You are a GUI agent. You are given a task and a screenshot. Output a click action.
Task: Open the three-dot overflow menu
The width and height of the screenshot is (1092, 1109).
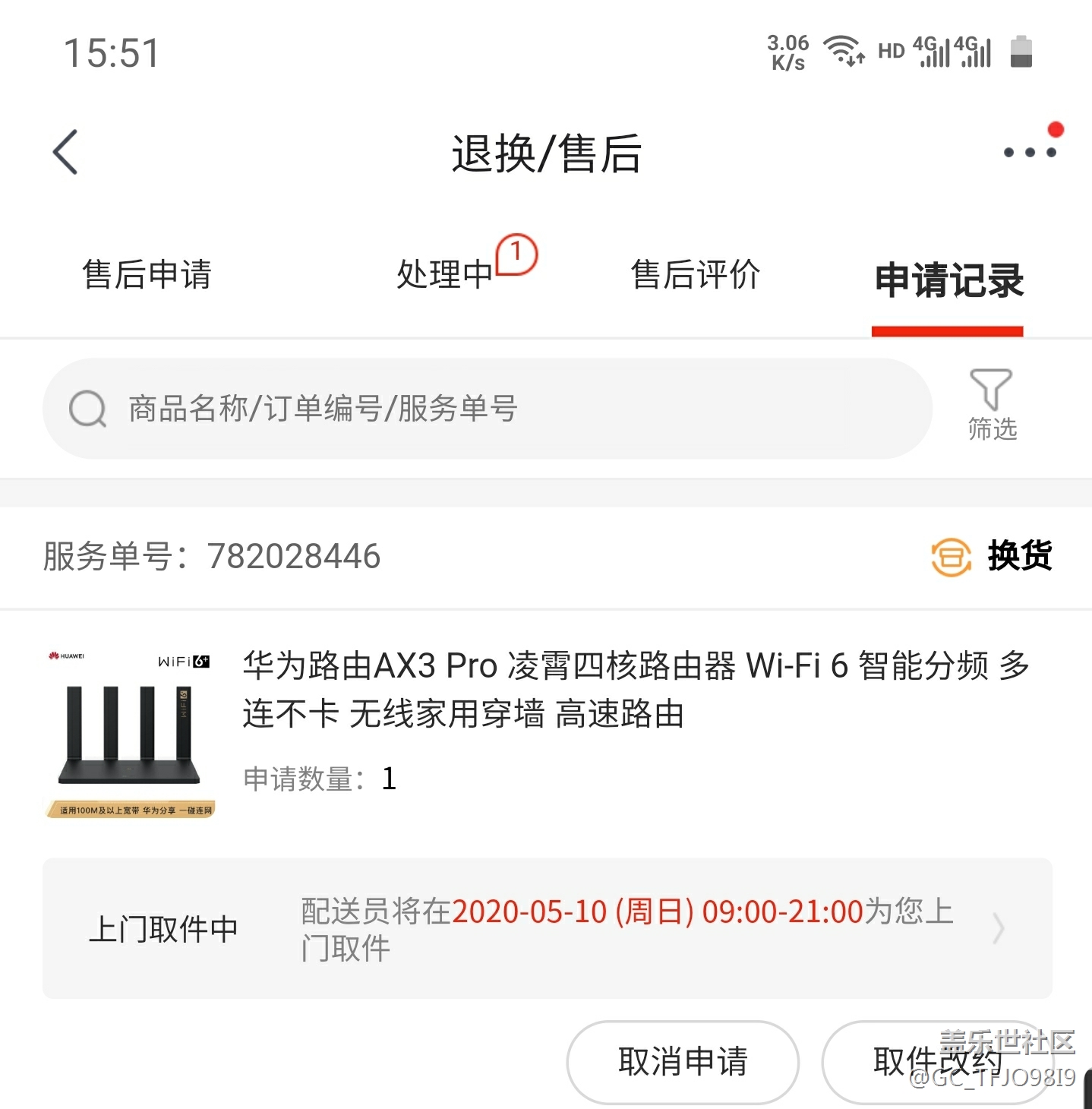[x=1029, y=152]
